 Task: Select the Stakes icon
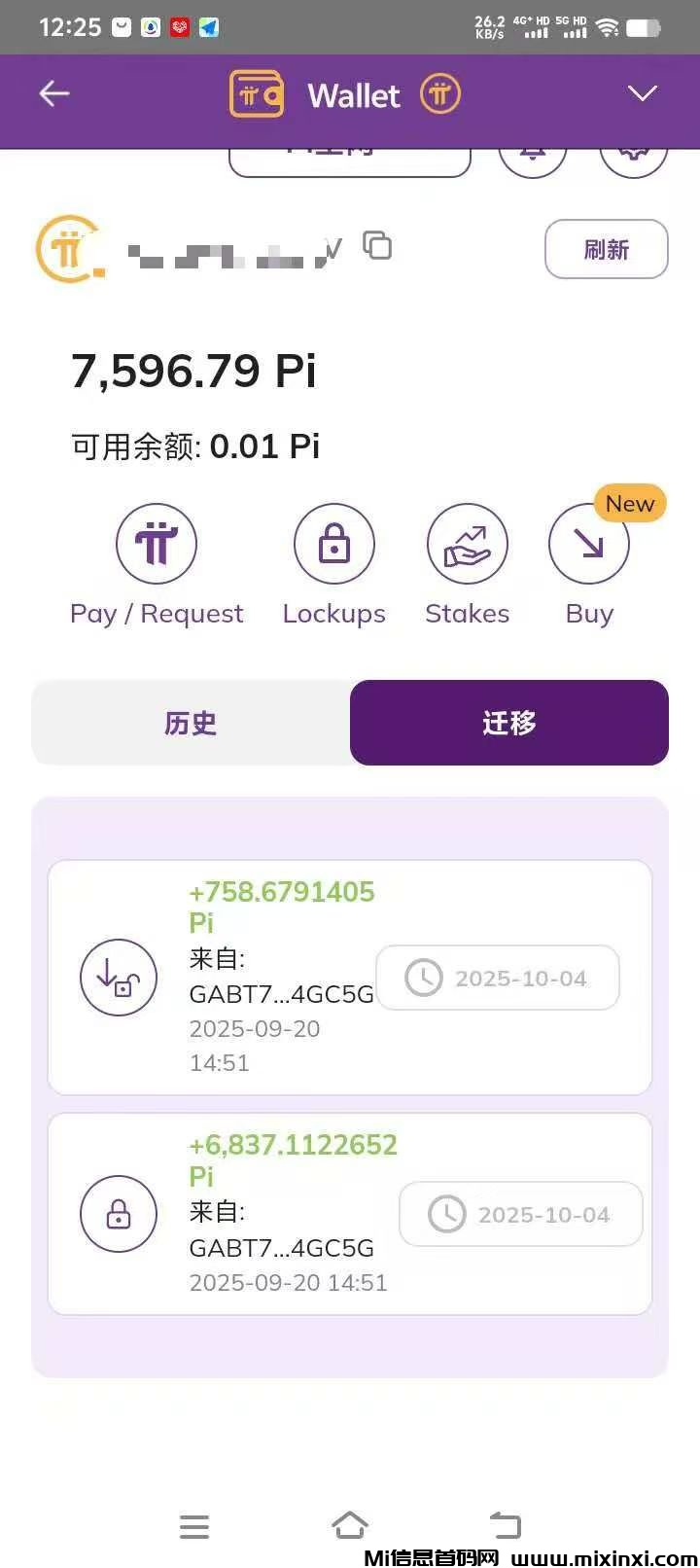468,544
